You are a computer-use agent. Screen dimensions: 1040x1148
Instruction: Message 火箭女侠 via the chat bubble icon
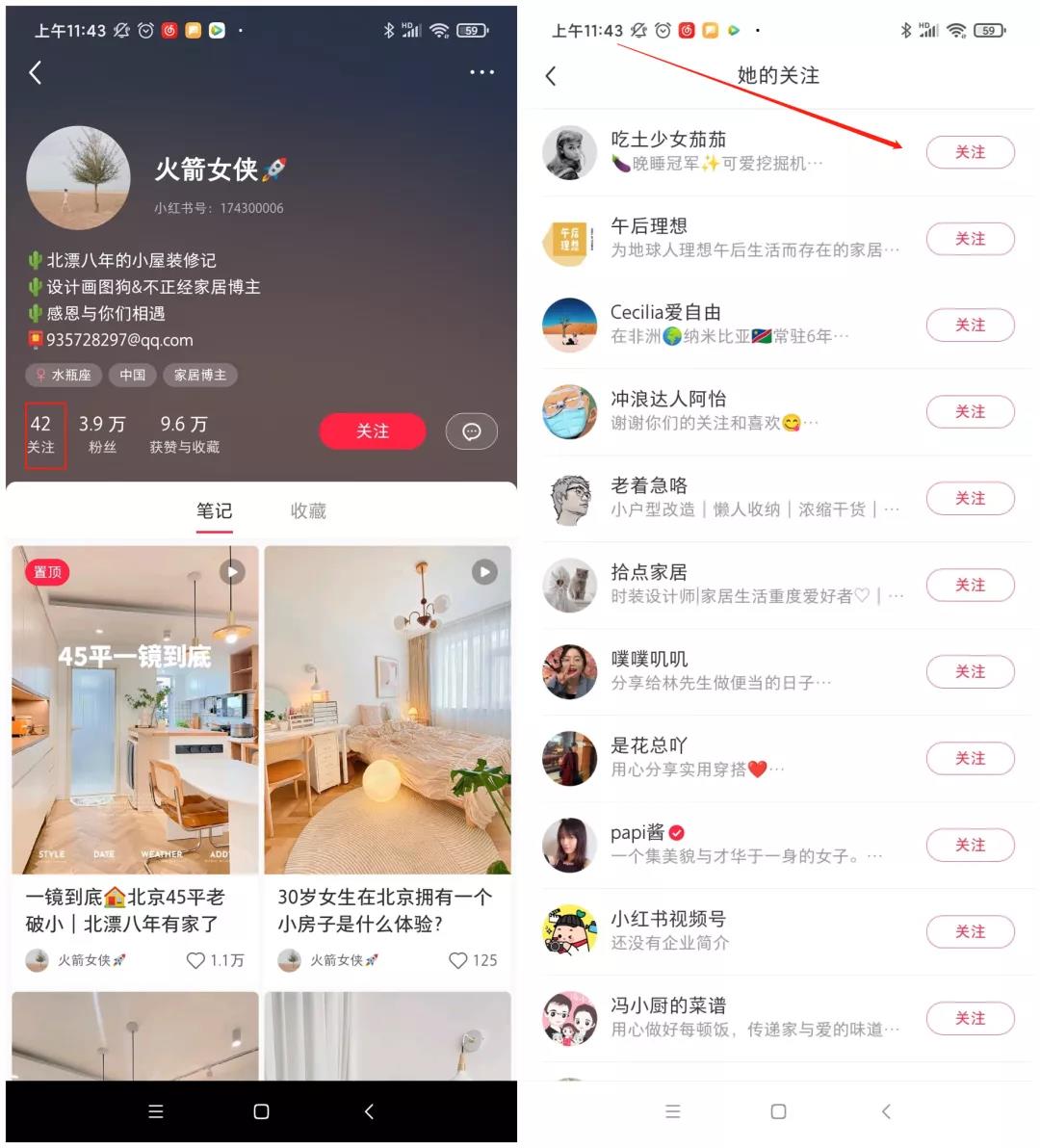(x=471, y=431)
